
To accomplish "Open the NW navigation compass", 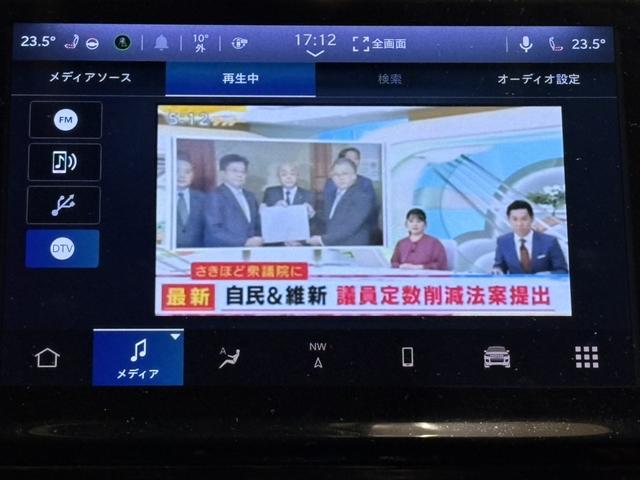I will tap(317, 357).
